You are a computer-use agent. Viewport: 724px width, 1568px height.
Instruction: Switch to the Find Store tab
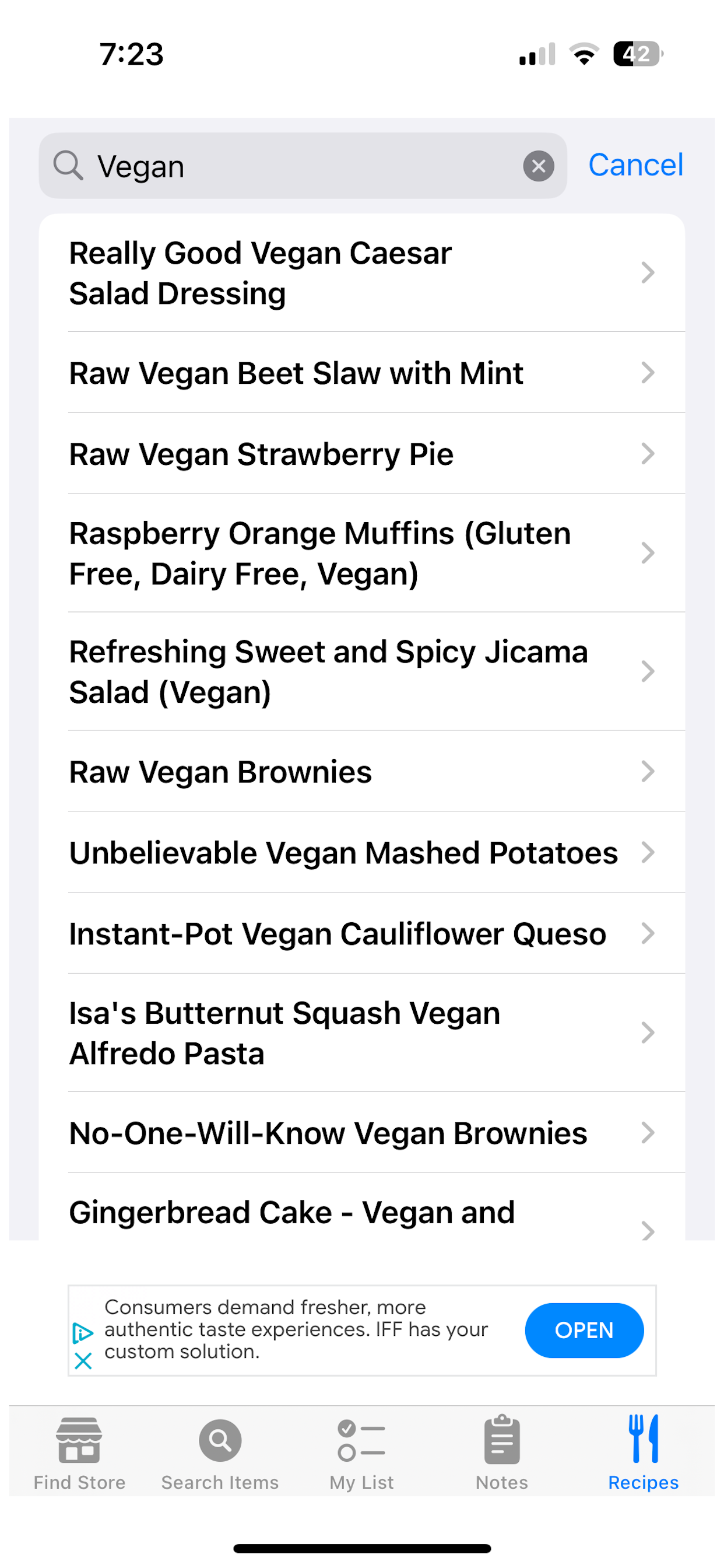coord(79,1452)
